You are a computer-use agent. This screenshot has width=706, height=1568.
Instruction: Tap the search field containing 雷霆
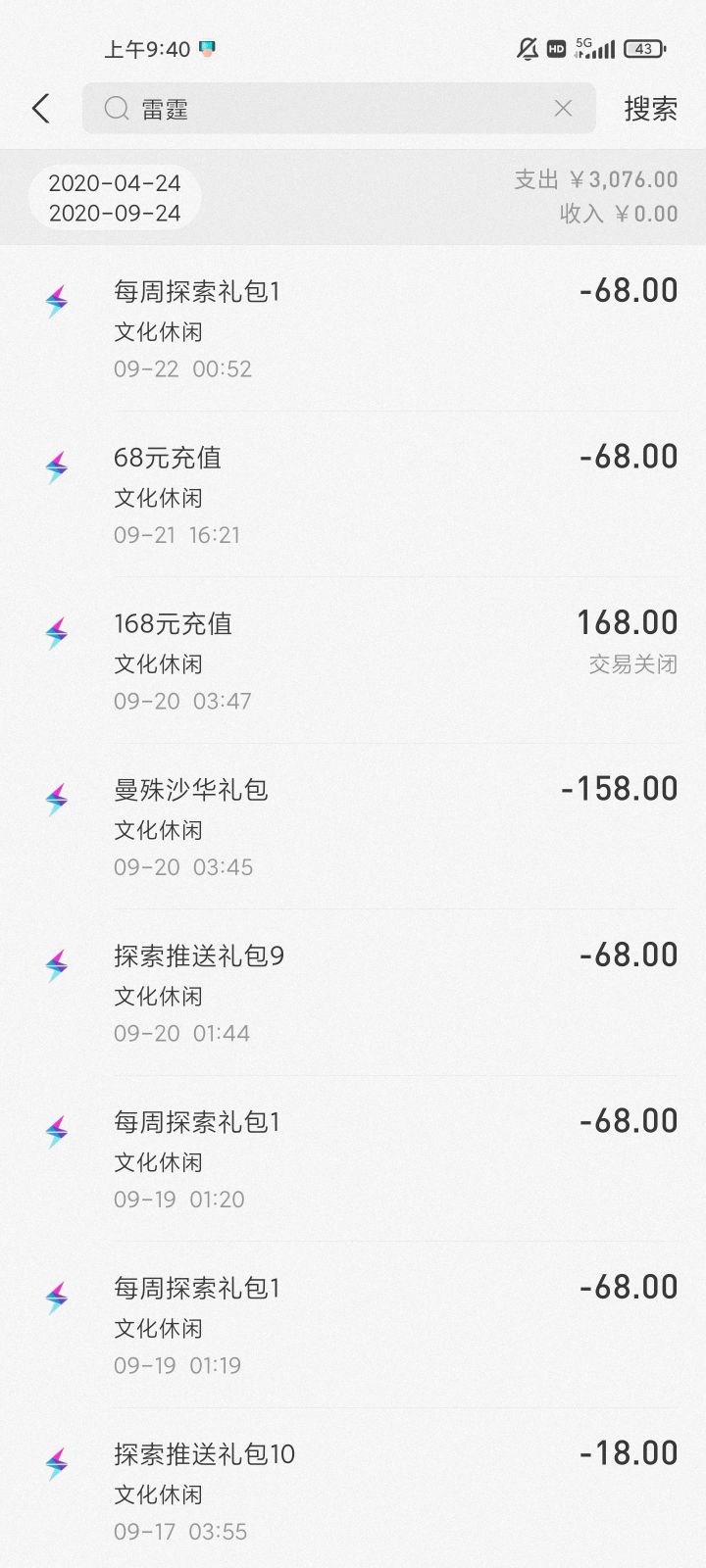(x=333, y=109)
